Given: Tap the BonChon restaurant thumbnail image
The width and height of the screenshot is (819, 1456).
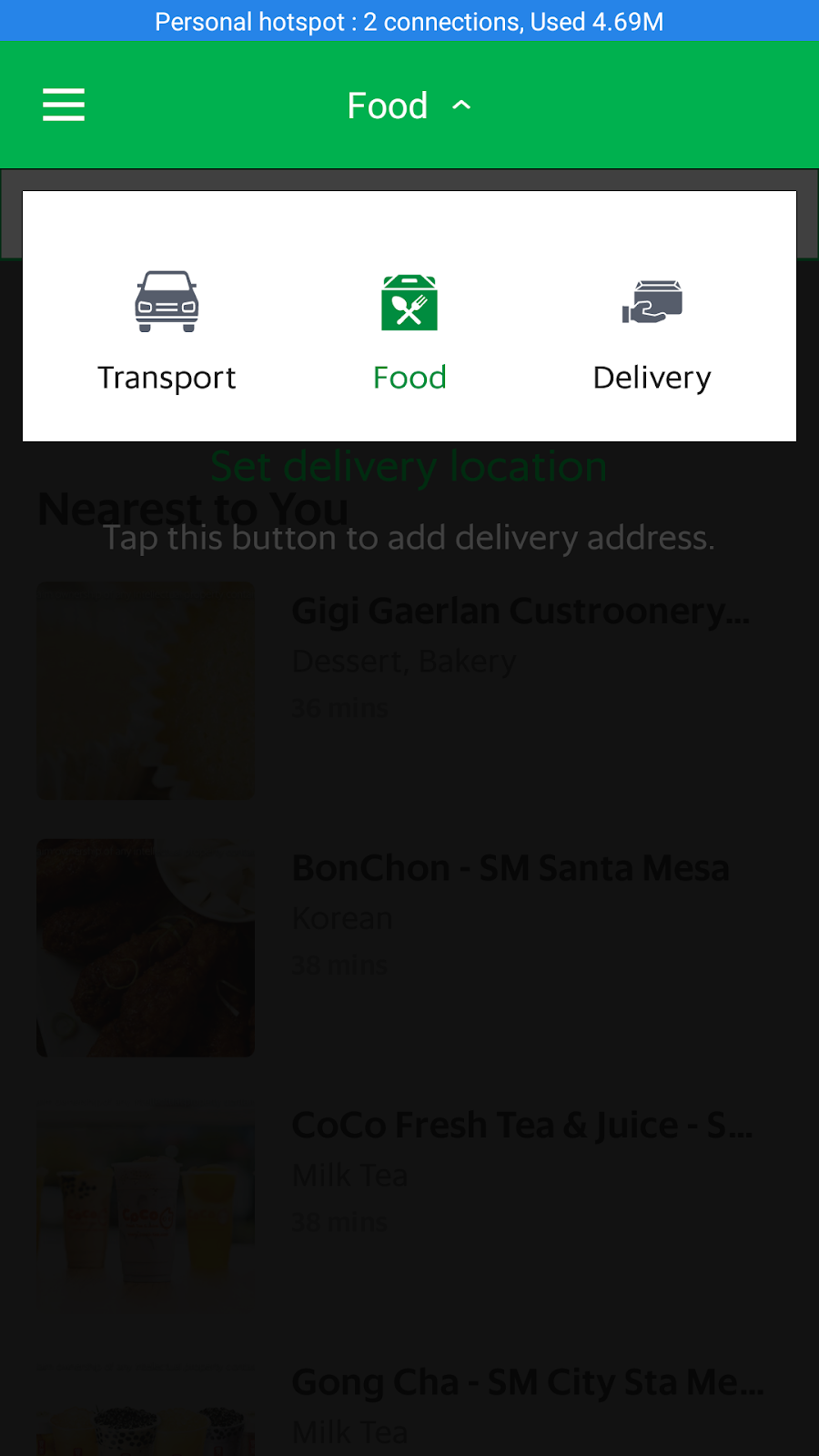Looking at the screenshot, I should (x=145, y=946).
